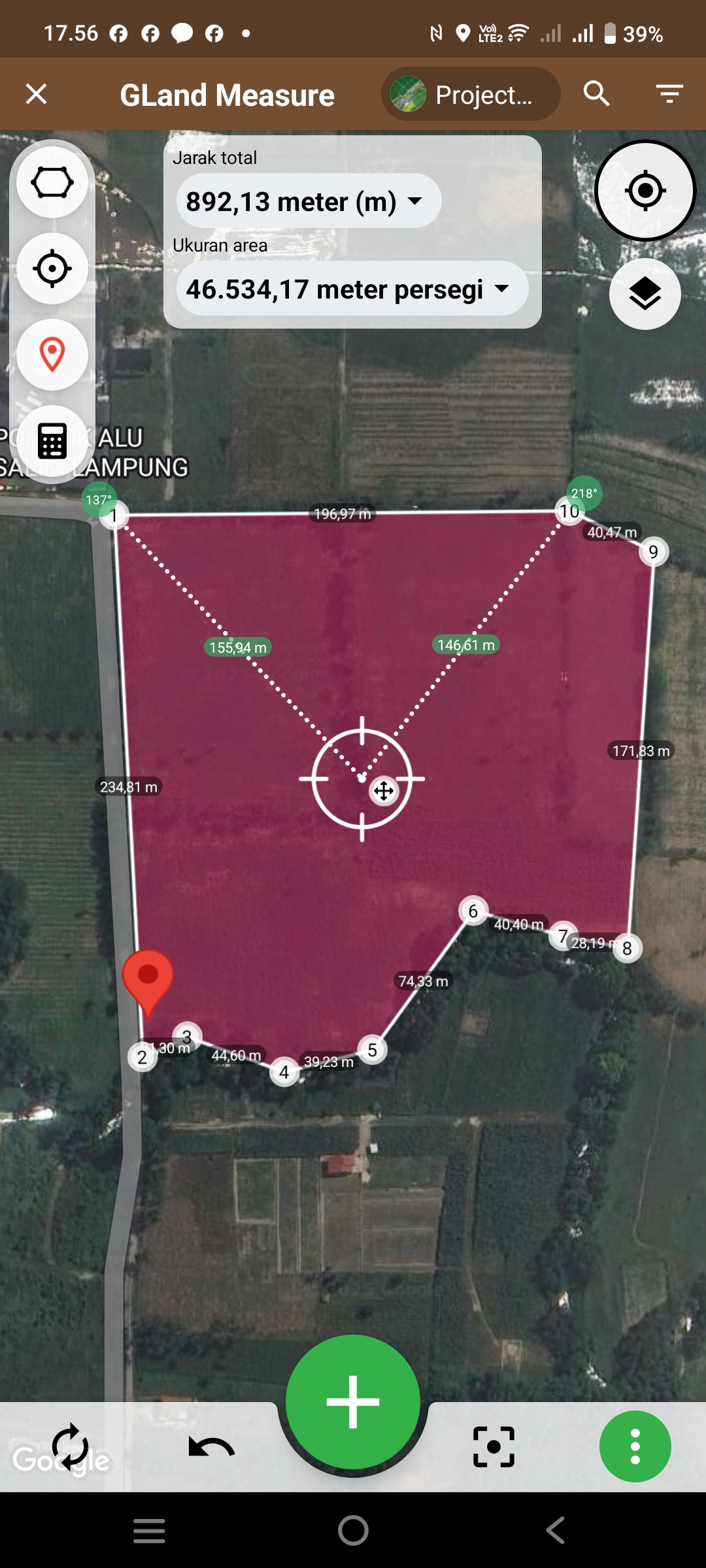
Task: Open the calculator tool
Action: coord(52,441)
